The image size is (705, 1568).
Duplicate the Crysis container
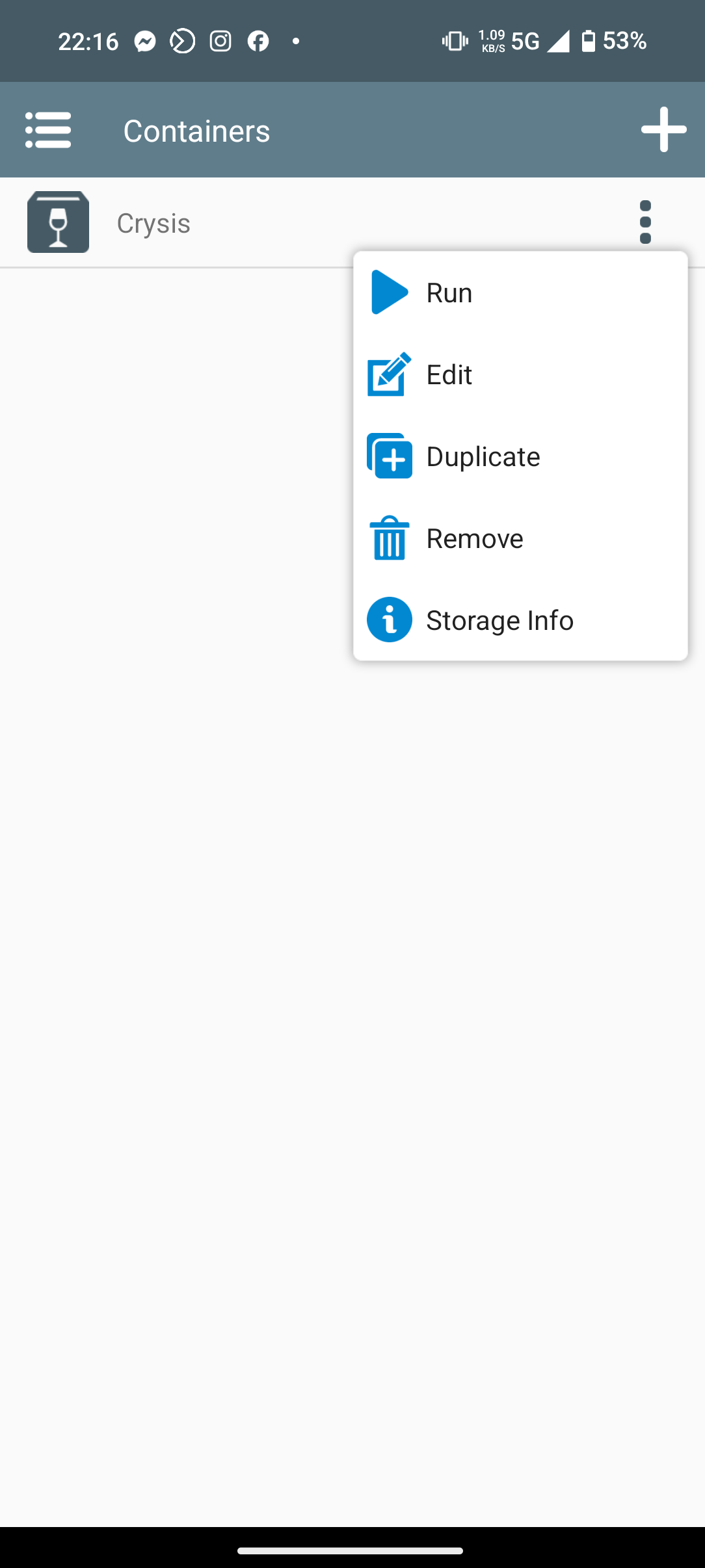(x=520, y=456)
